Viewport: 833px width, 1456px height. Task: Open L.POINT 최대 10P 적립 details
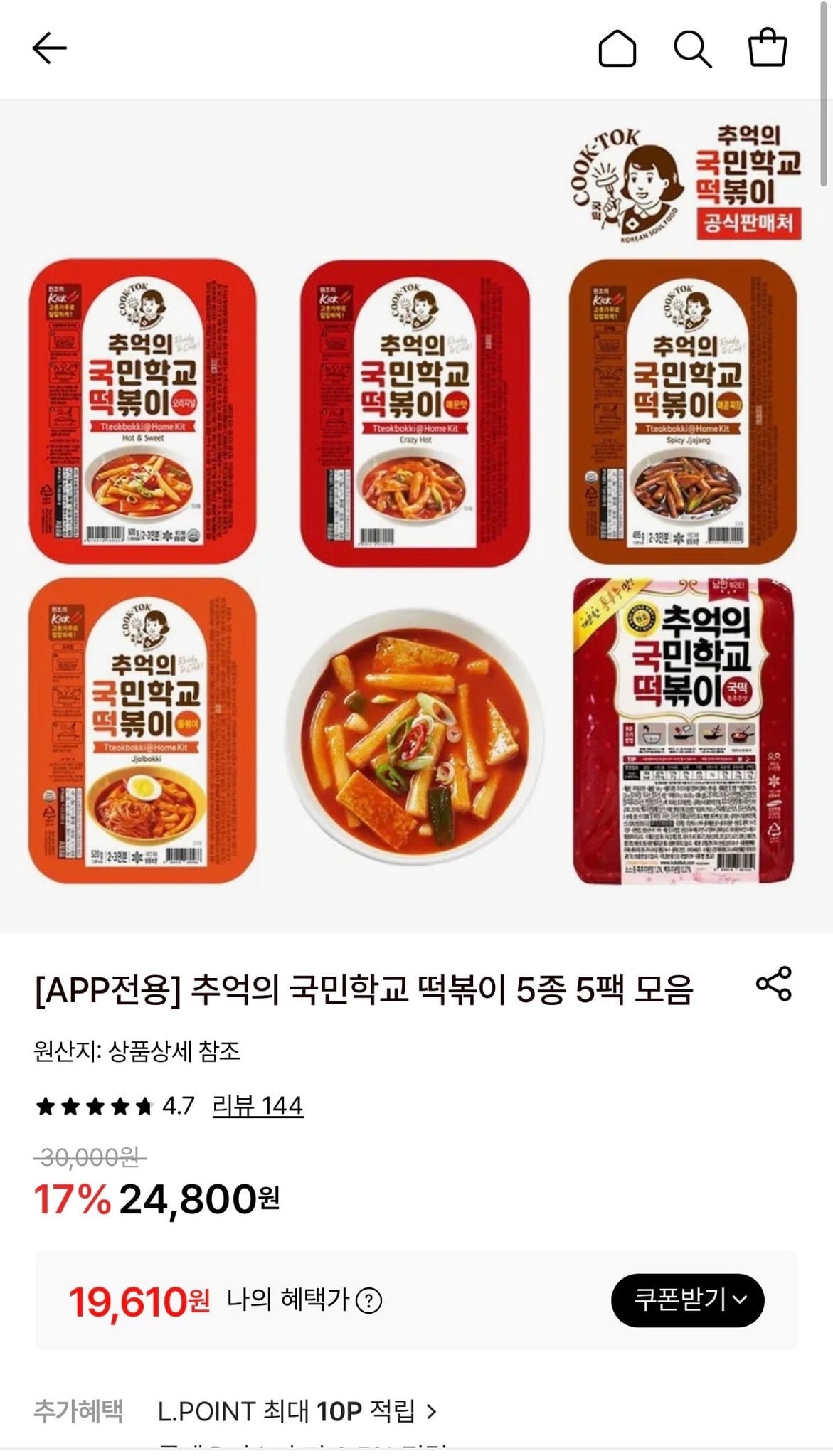[297, 1411]
